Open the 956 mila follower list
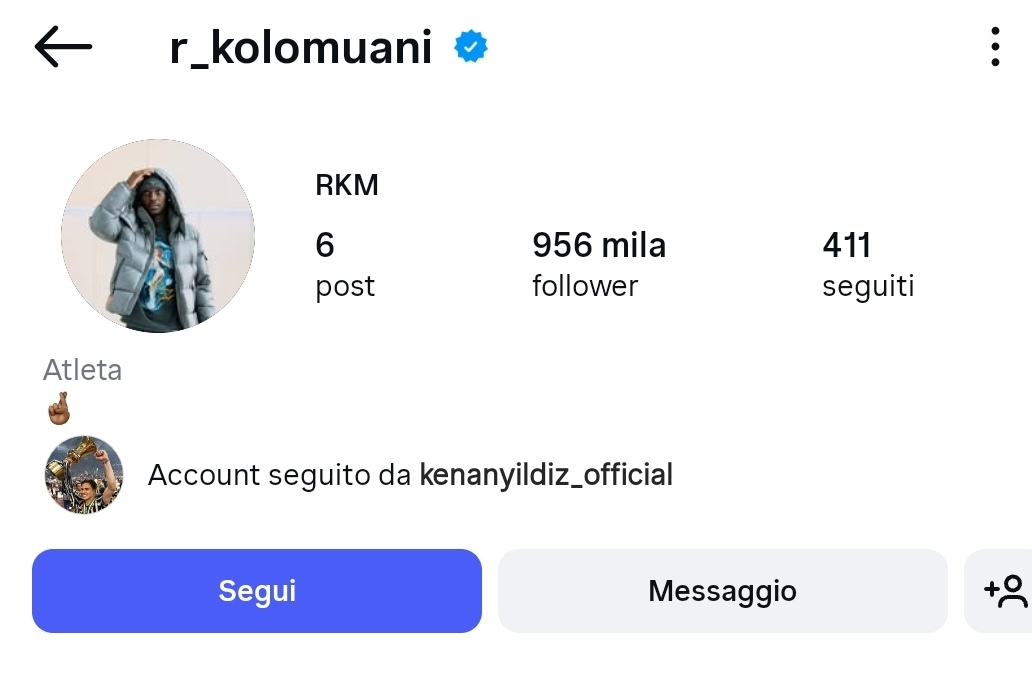Screen dimensions: 1032x691 coord(598,264)
